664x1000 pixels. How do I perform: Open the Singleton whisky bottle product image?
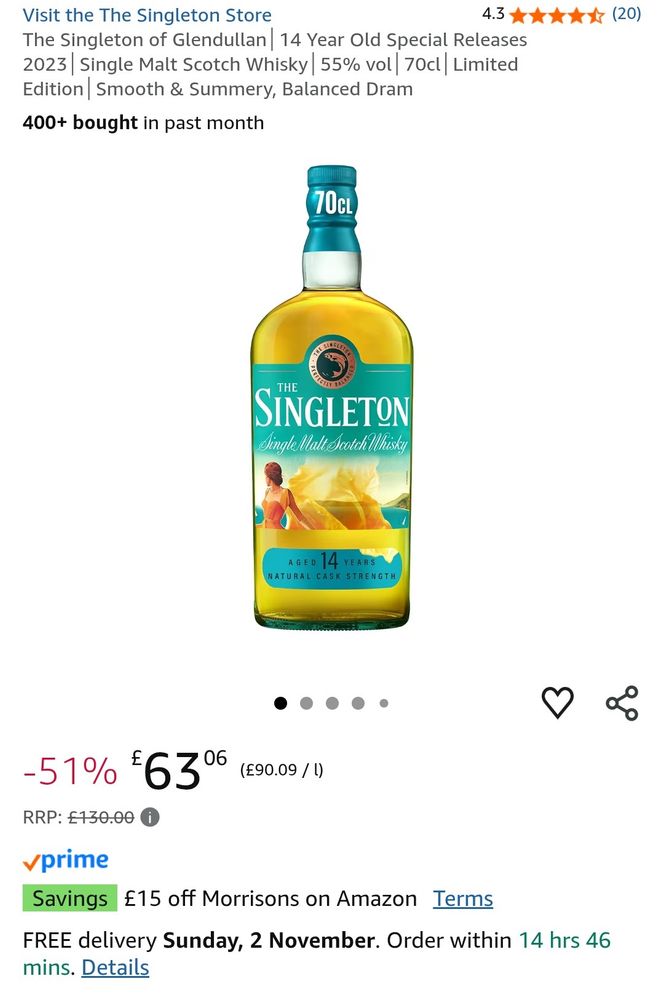(331, 398)
